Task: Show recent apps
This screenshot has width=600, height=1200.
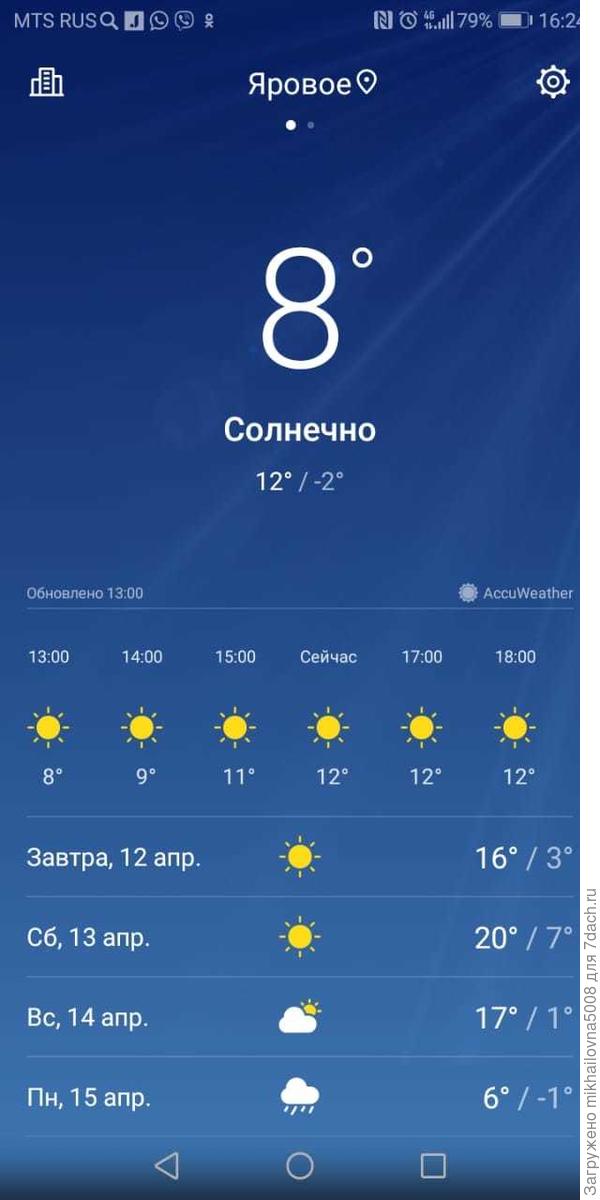Action: (x=433, y=1166)
